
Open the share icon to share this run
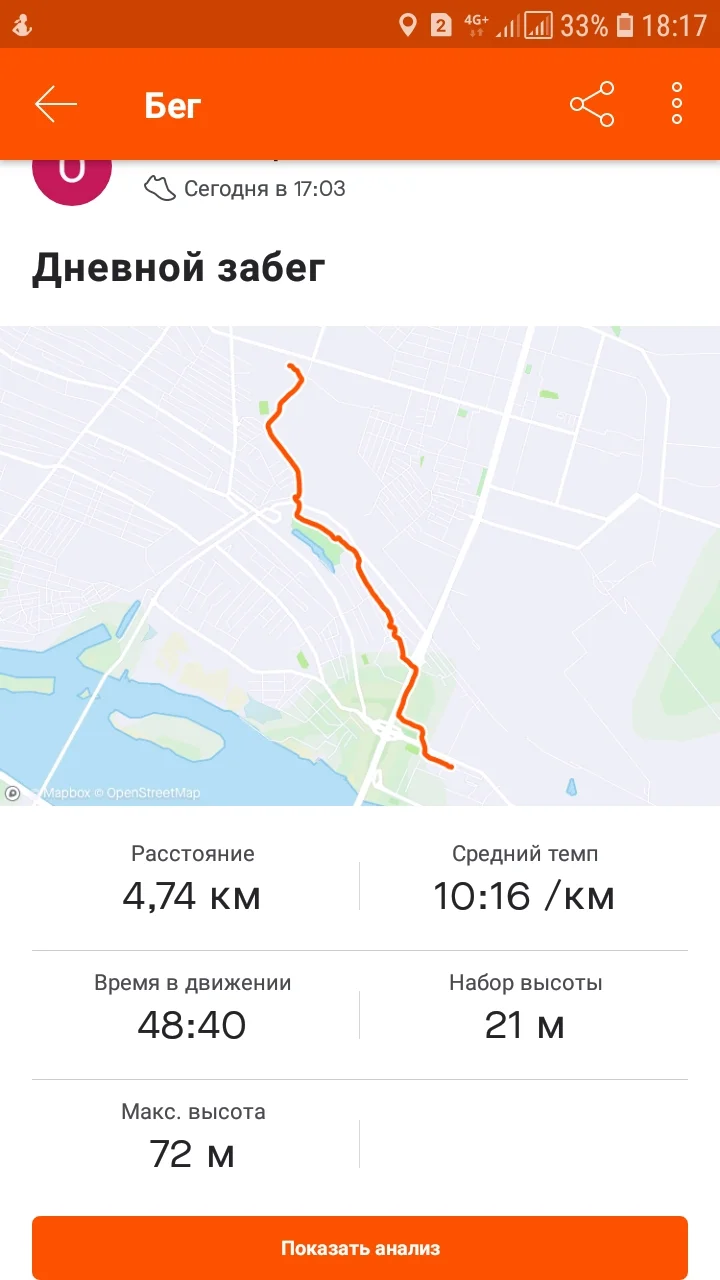(590, 103)
